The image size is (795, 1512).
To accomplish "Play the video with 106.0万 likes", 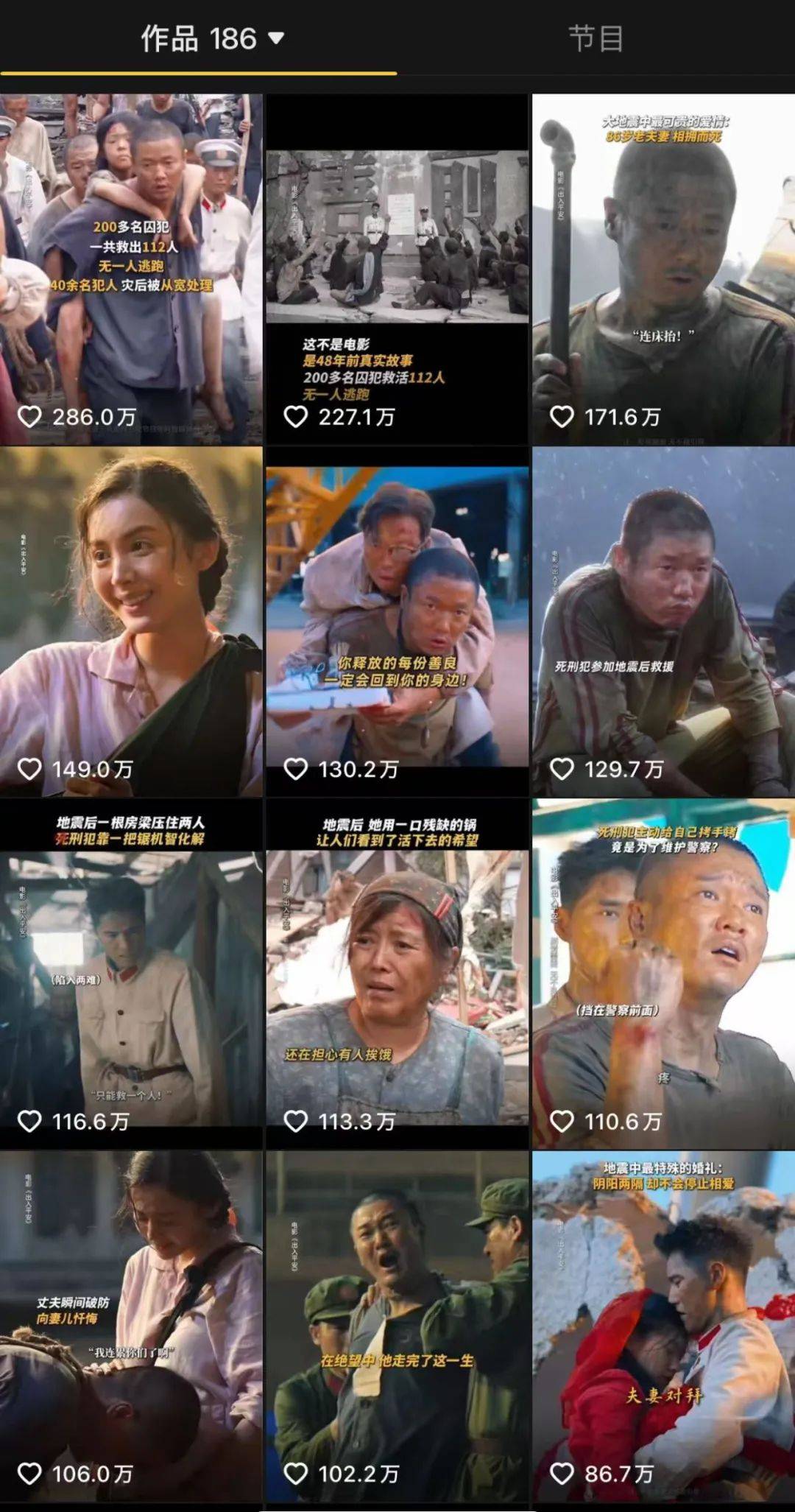I will click(x=131, y=1325).
